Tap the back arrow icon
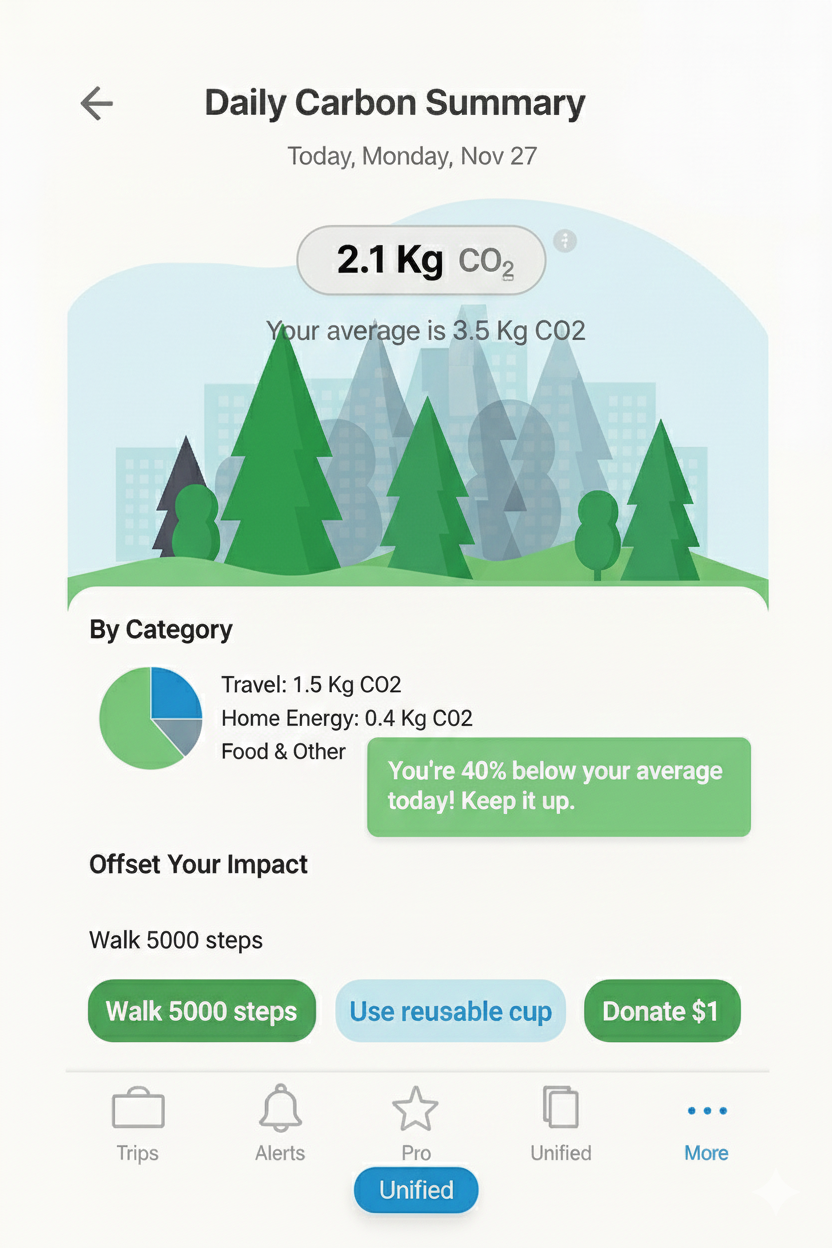This screenshot has width=832, height=1248. [x=96, y=103]
